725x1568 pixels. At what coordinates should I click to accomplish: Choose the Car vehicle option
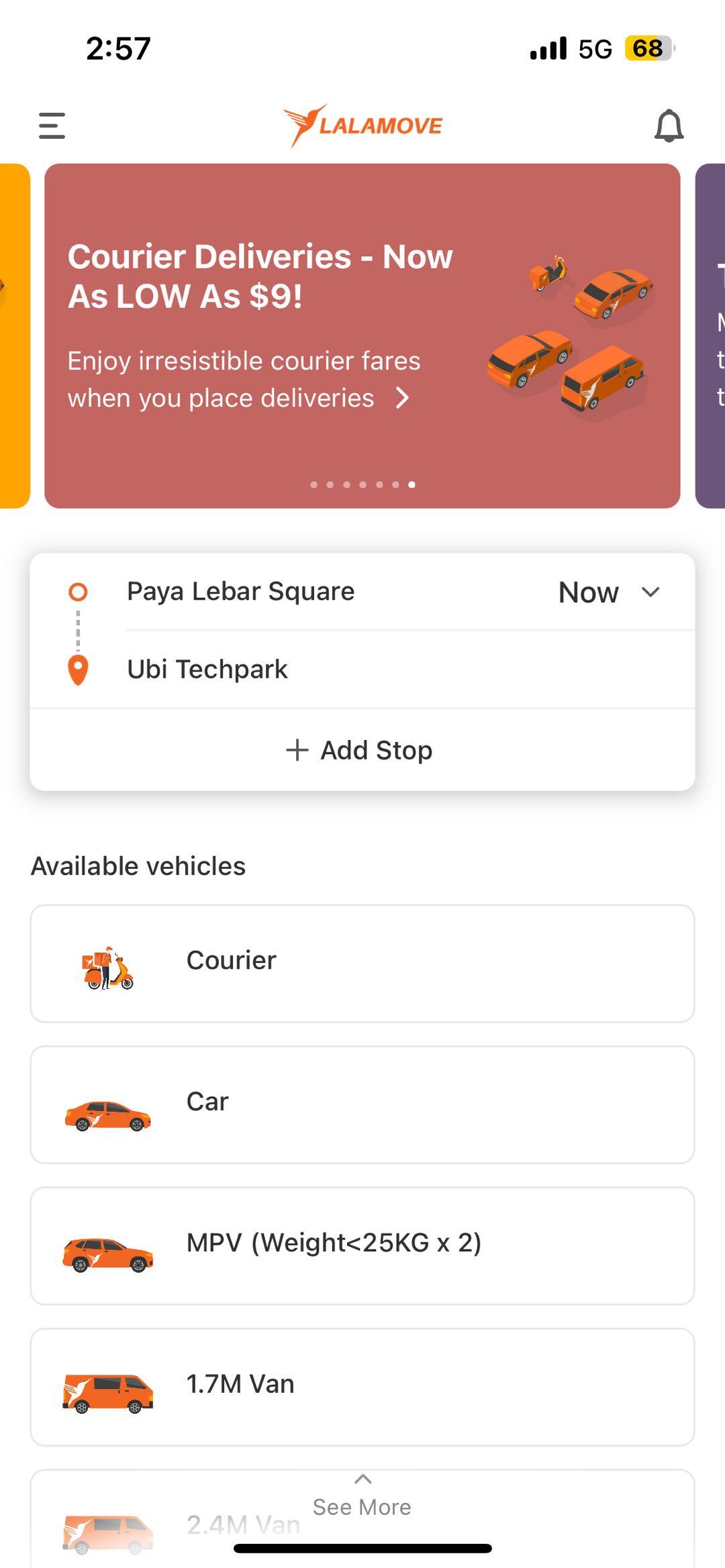coord(362,1104)
